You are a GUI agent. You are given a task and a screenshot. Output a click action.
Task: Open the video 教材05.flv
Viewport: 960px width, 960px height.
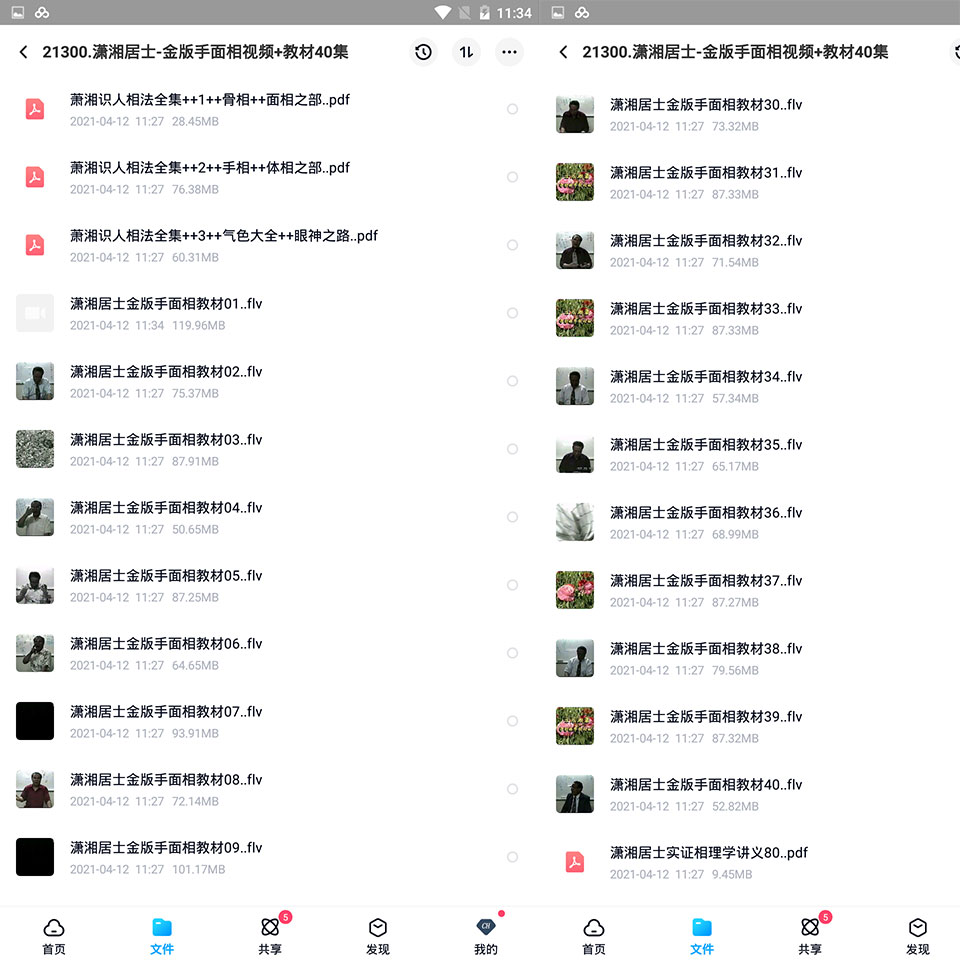(166, 585)
